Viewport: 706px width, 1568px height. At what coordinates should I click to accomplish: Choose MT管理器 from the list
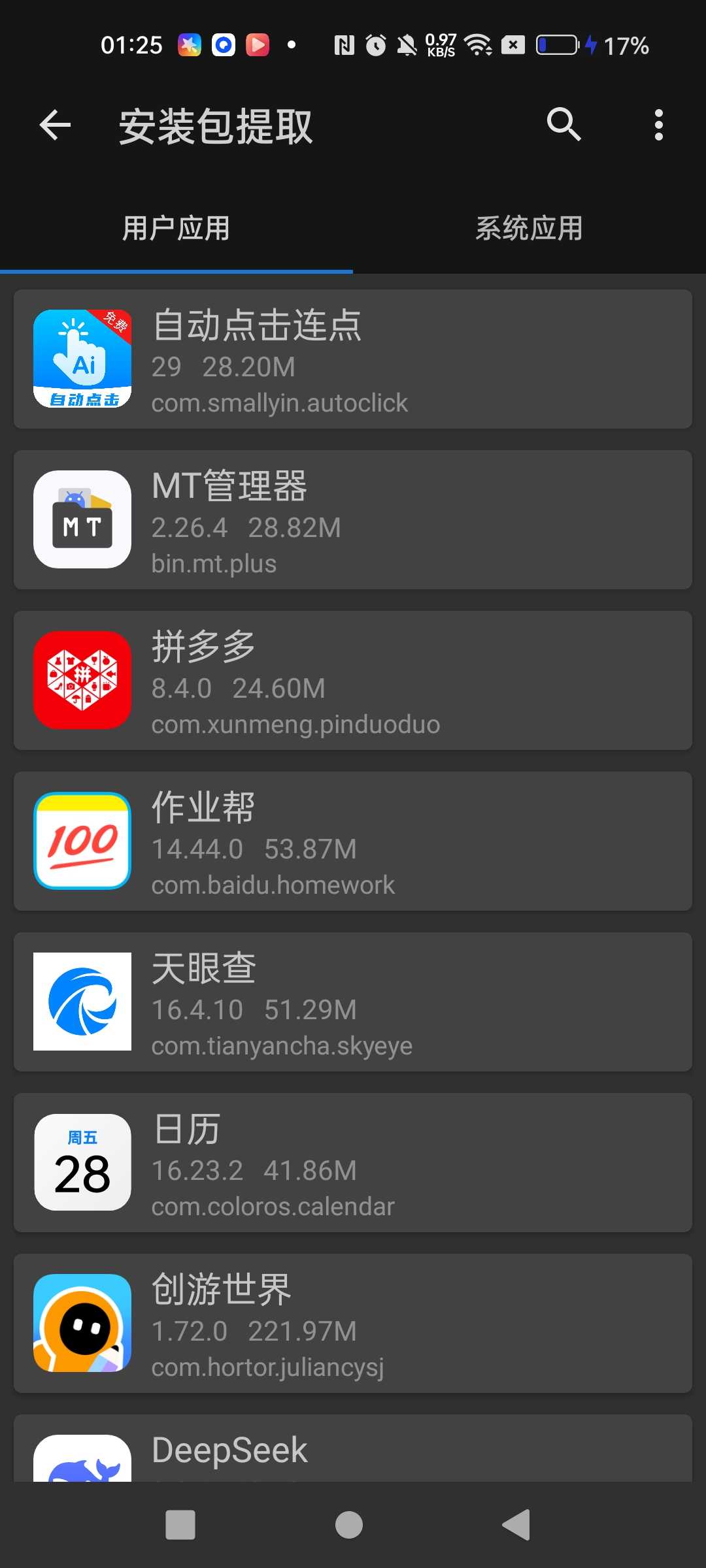pyautogui.click(x=353, y=520)
